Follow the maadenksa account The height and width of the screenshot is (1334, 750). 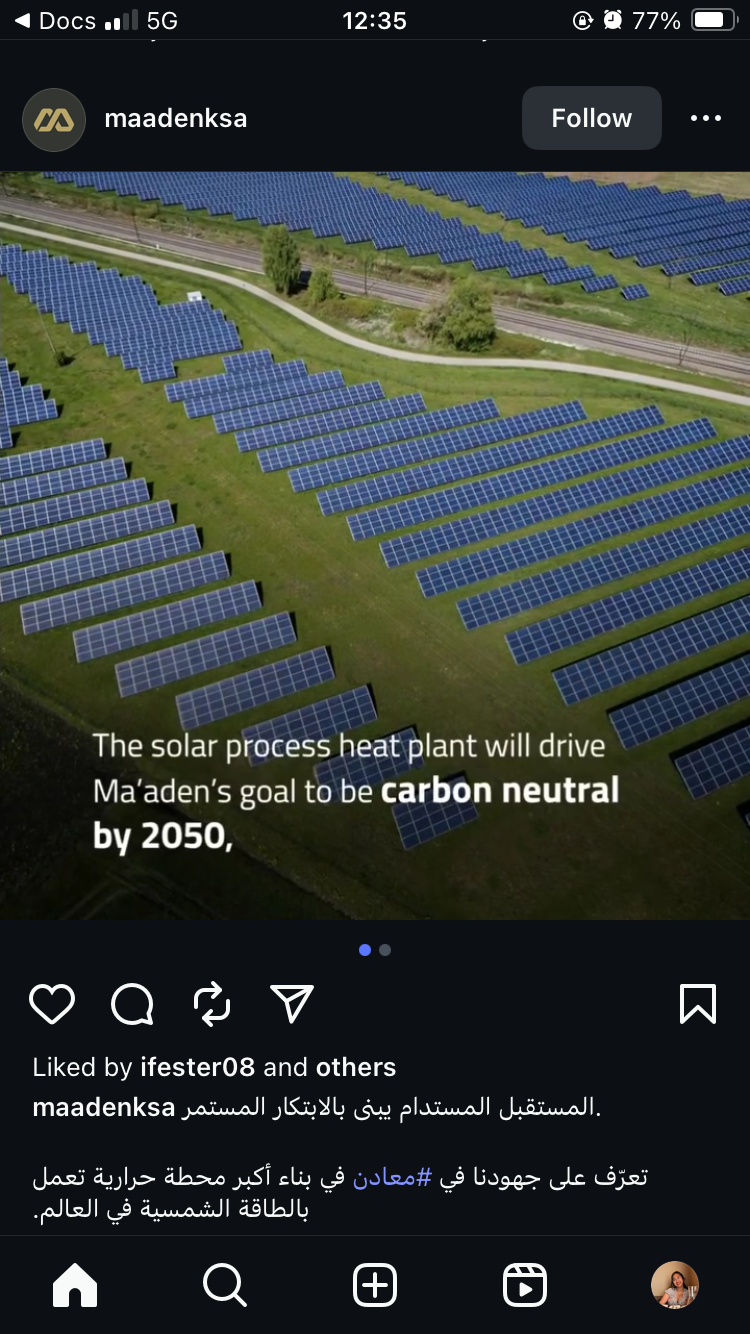click(591, 118)
